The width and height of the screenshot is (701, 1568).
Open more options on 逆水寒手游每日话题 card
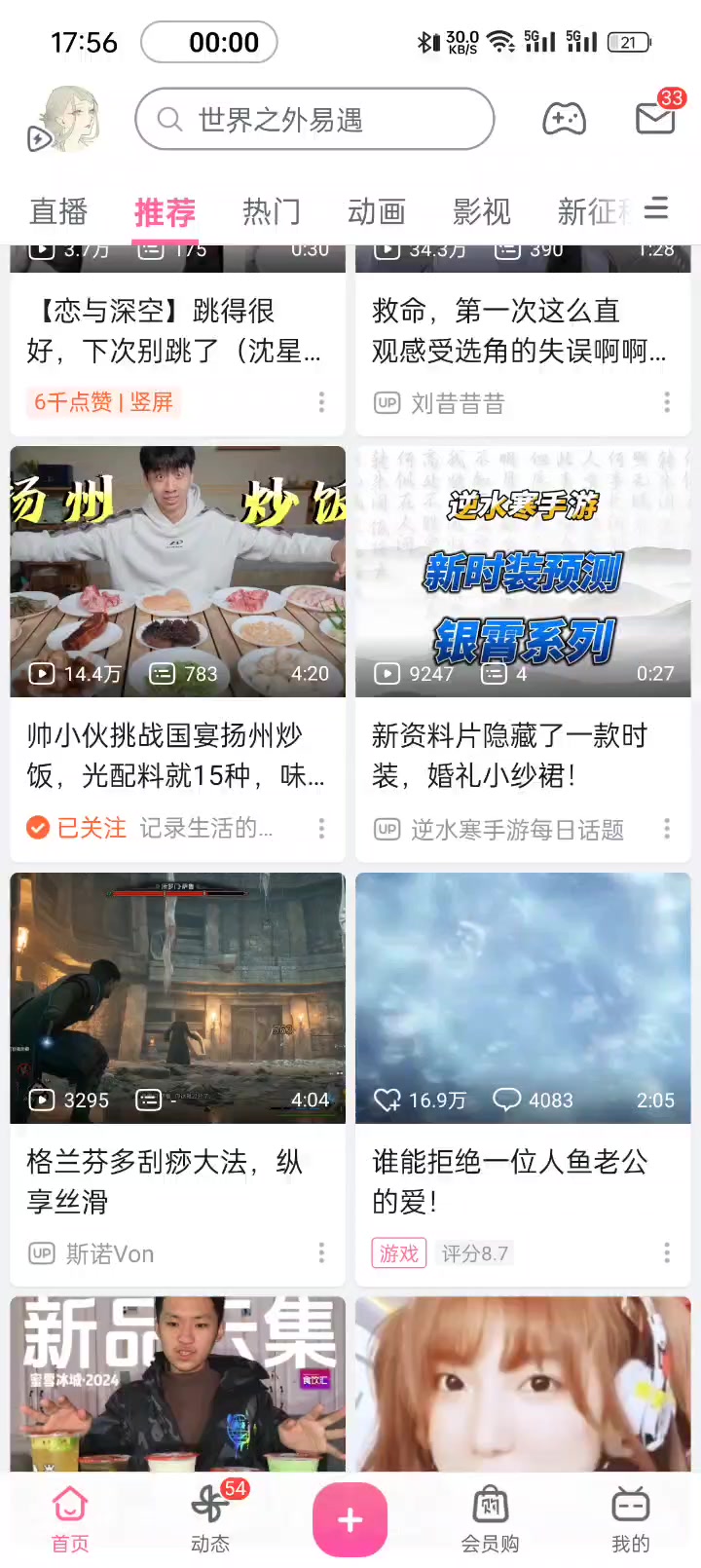[667, 829]
